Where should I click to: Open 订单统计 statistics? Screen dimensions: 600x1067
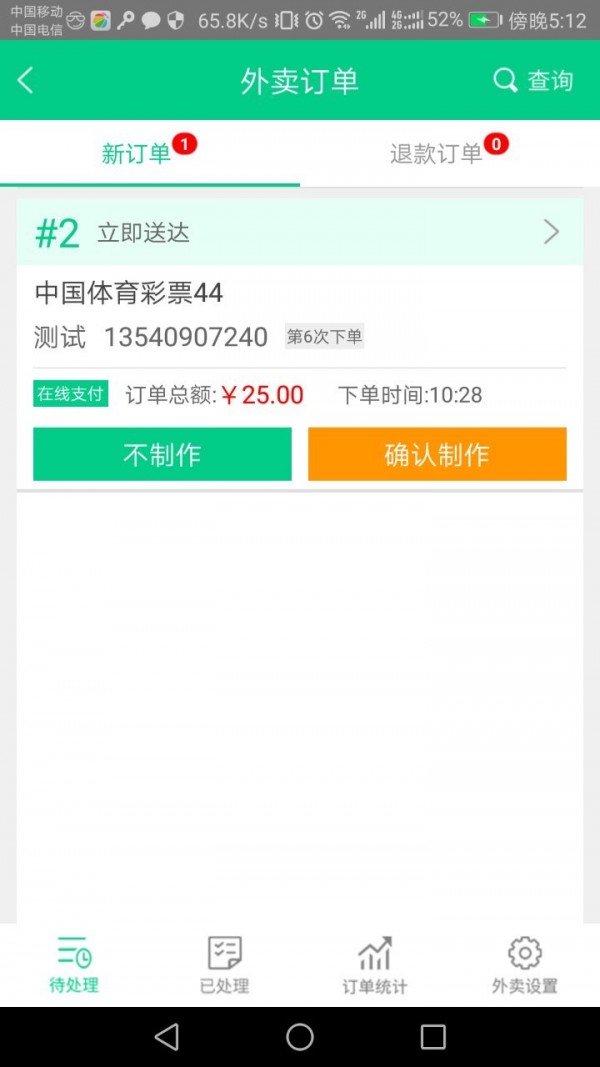pos(375,965)
